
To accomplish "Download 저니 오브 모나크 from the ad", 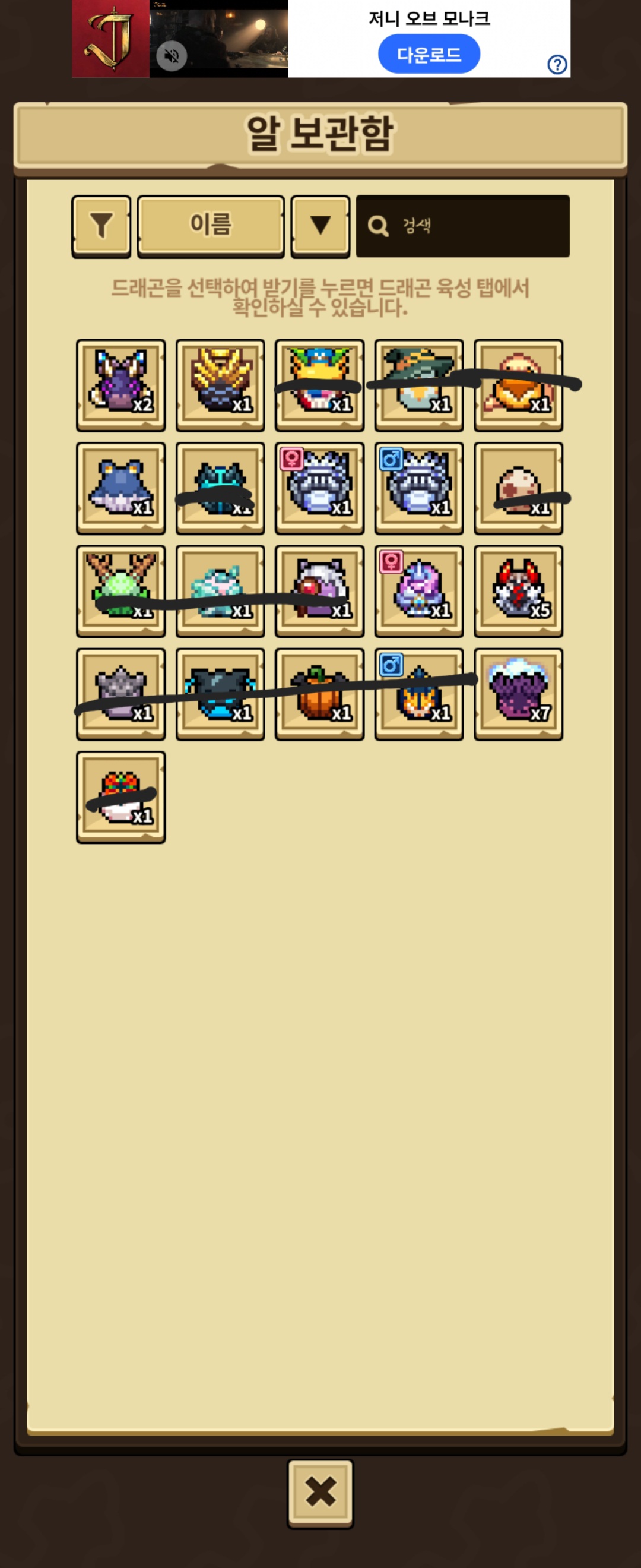I will 429,54.
